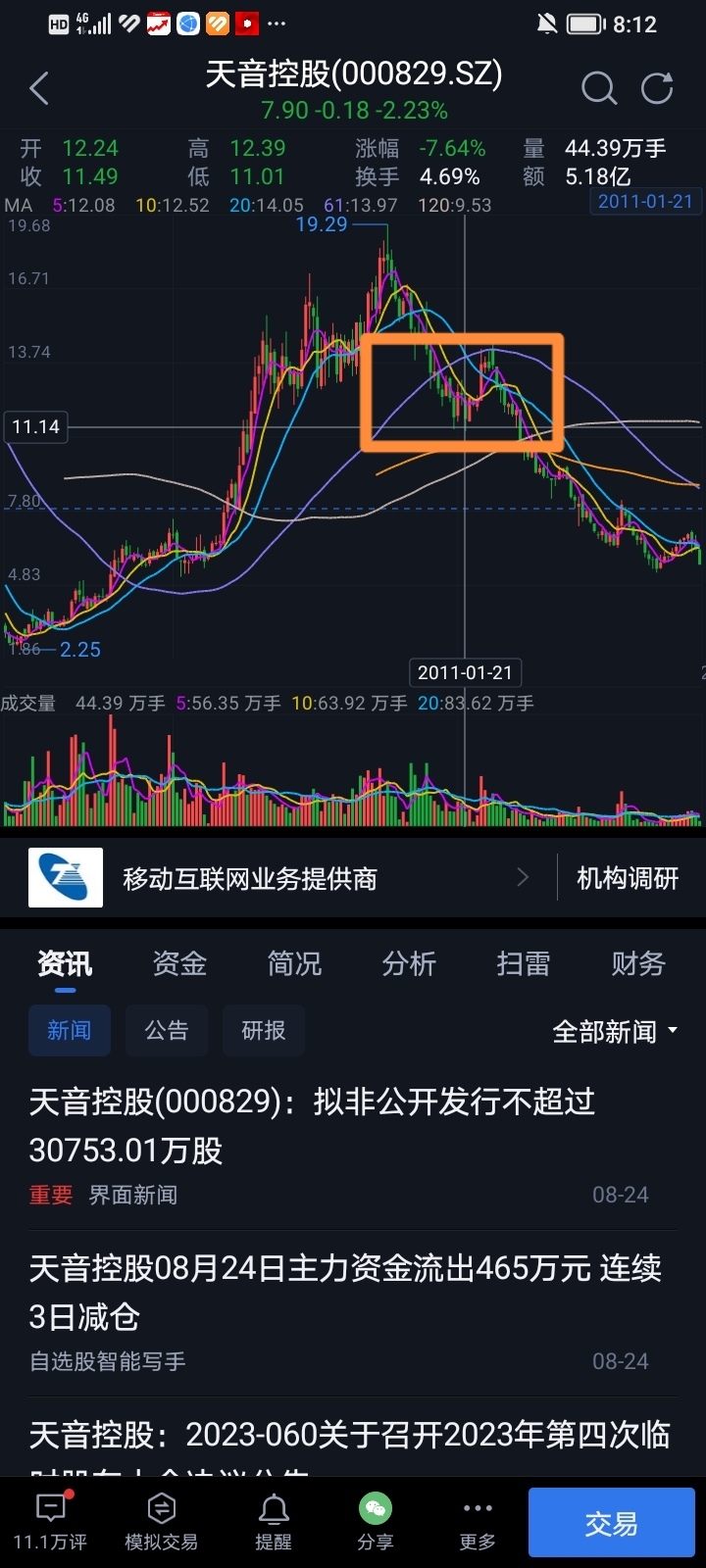Open 模拟交易 simulated trading
This screenshot has width=706, height=1568.
coord(162,1522)
